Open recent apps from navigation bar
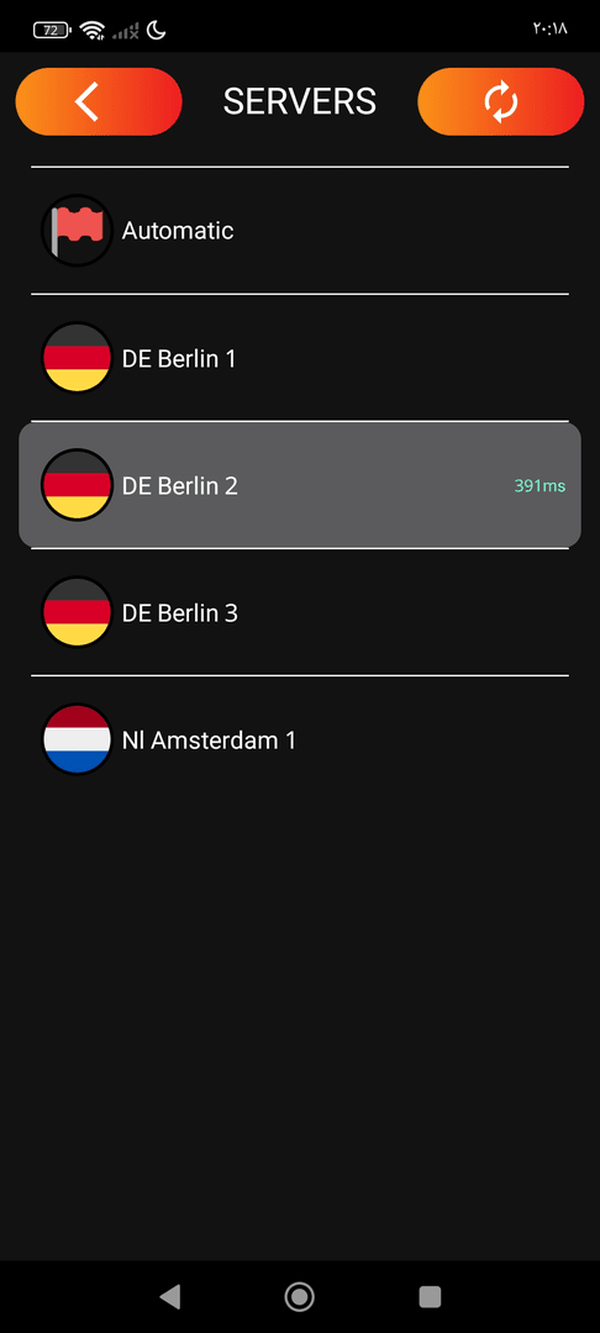Screen dimensions: 600x1333 pyautogui.click(x=430, y=1297)
